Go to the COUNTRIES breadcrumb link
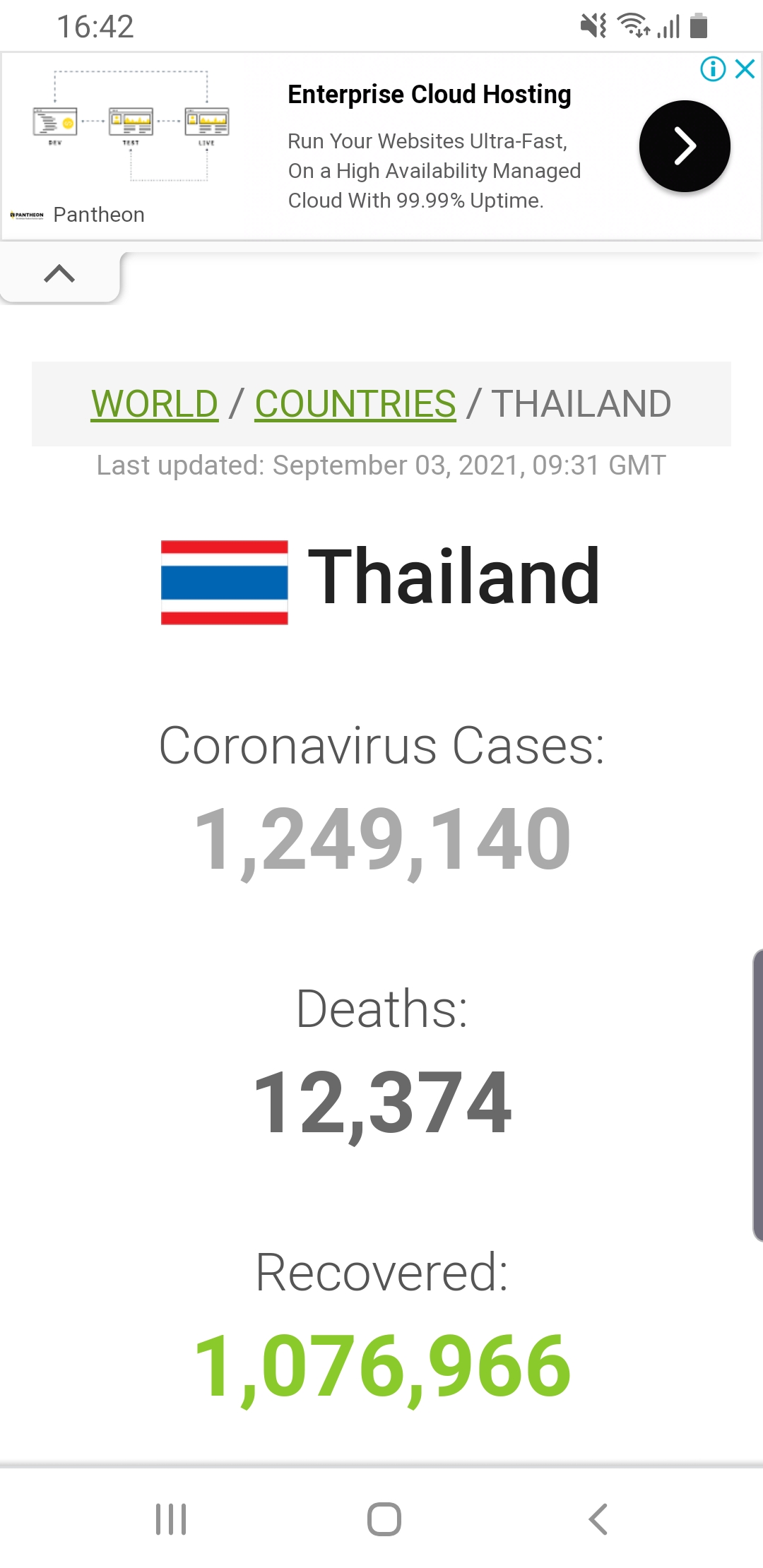The height and width of the screenshot is (1568, 763). click(x=355, y=404)
